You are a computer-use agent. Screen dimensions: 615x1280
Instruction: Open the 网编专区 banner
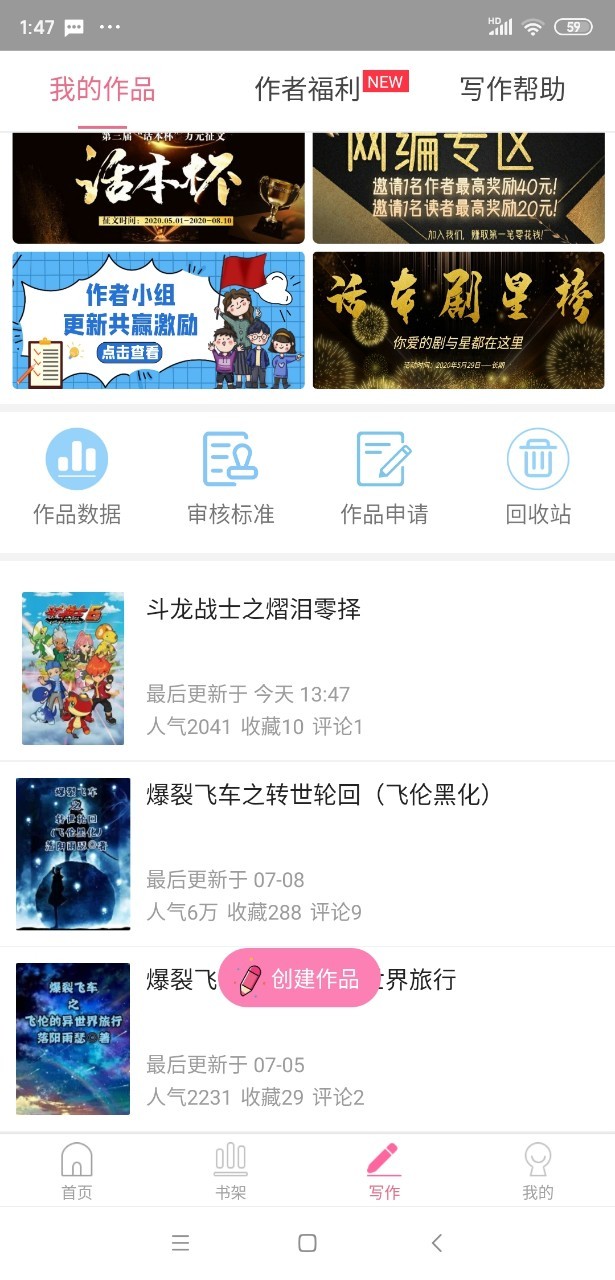pyautogui.click(x=458, y=188)
